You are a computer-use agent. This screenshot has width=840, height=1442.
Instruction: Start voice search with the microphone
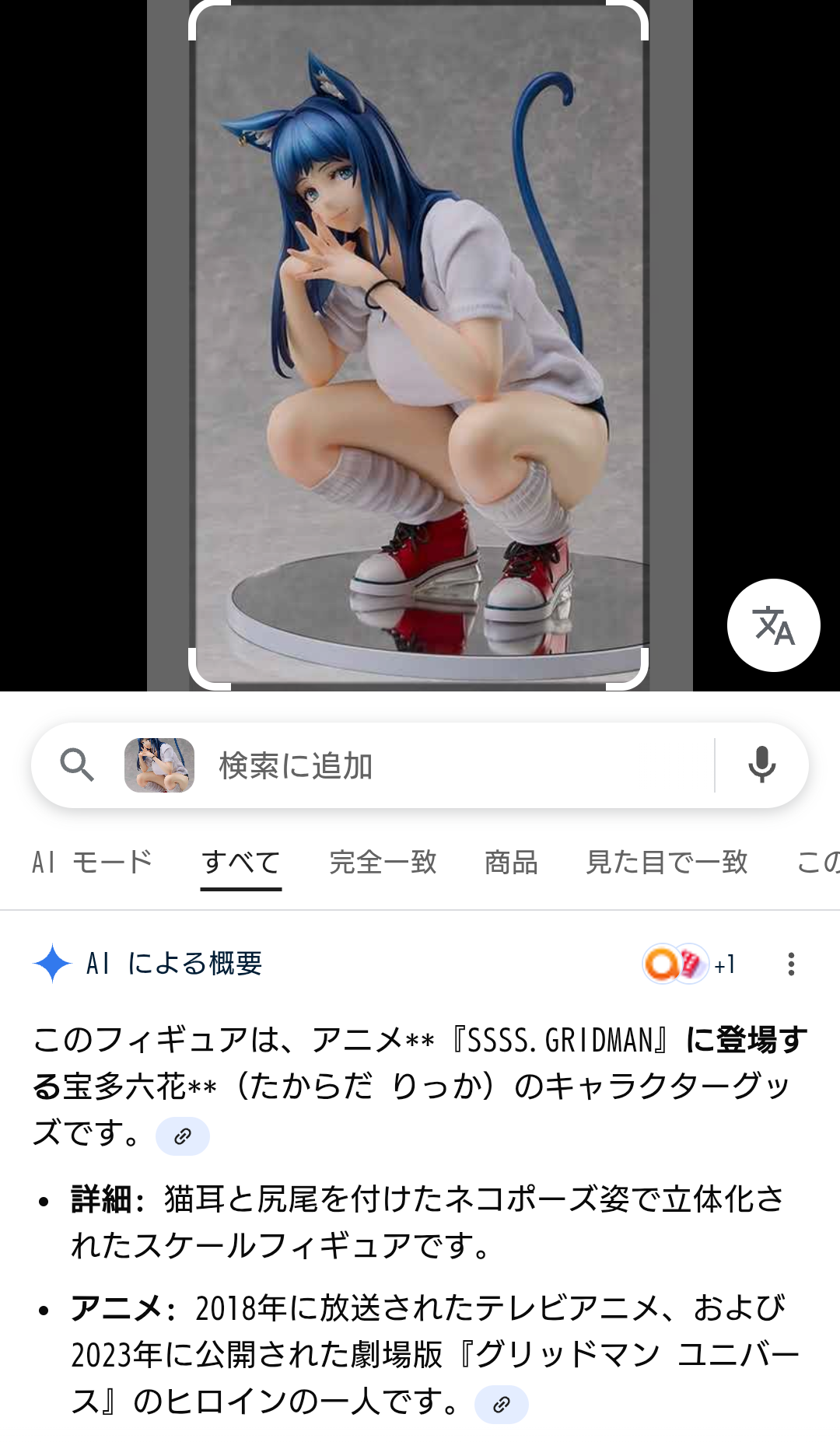click(x=761, y=765)
